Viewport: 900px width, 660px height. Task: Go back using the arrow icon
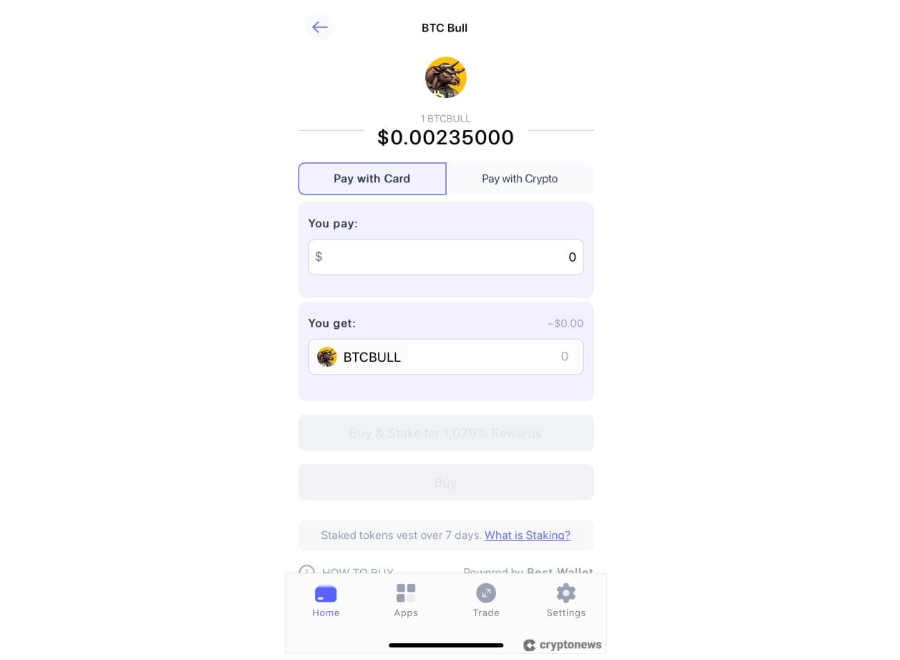(320, 27)
